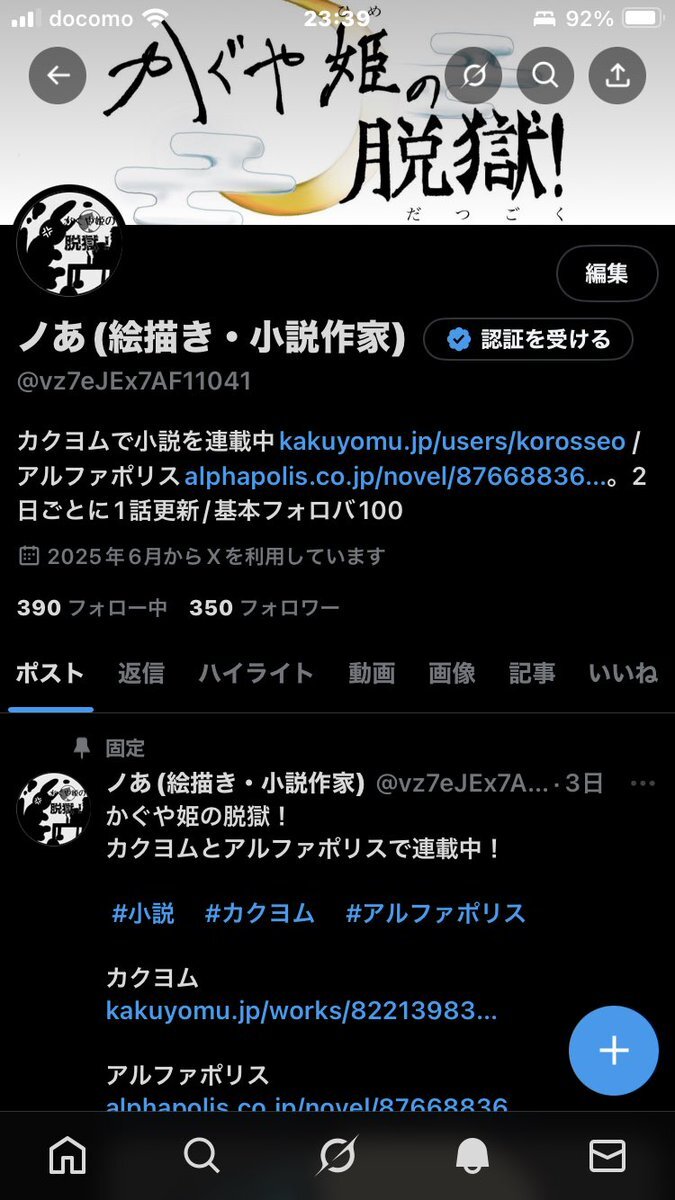View the 350 フォロワー list

264,607
